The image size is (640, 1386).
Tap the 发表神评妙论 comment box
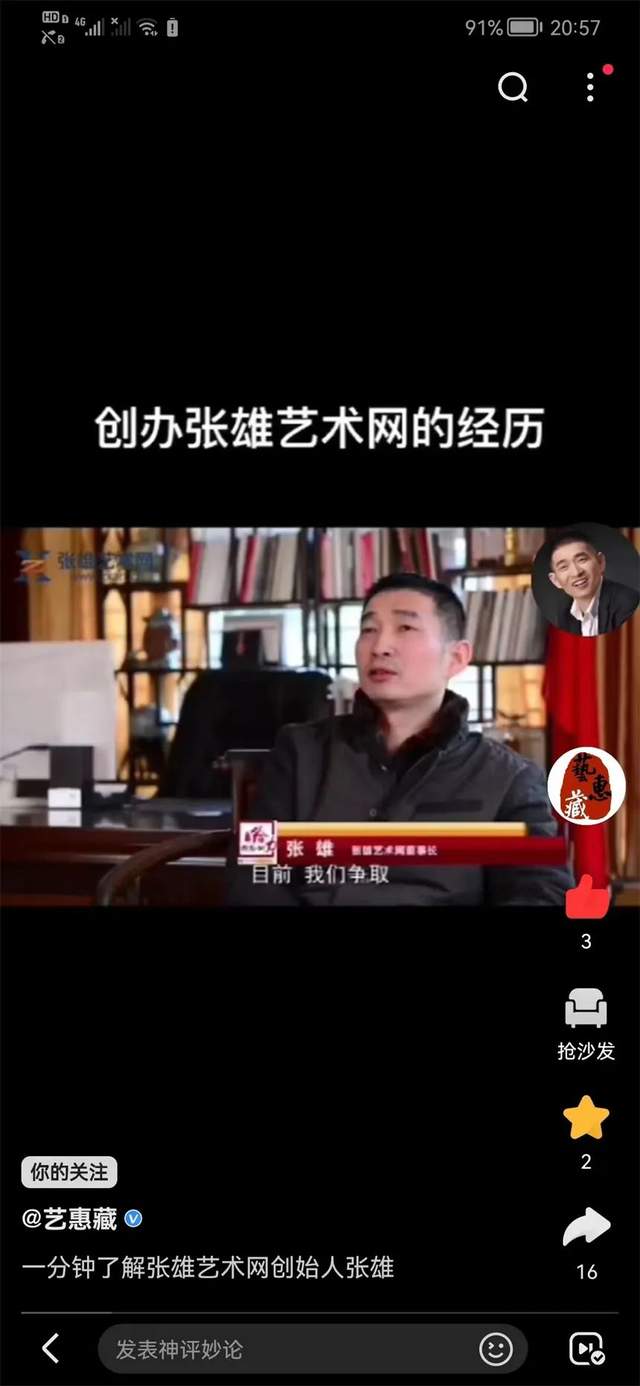[290, 1349]
